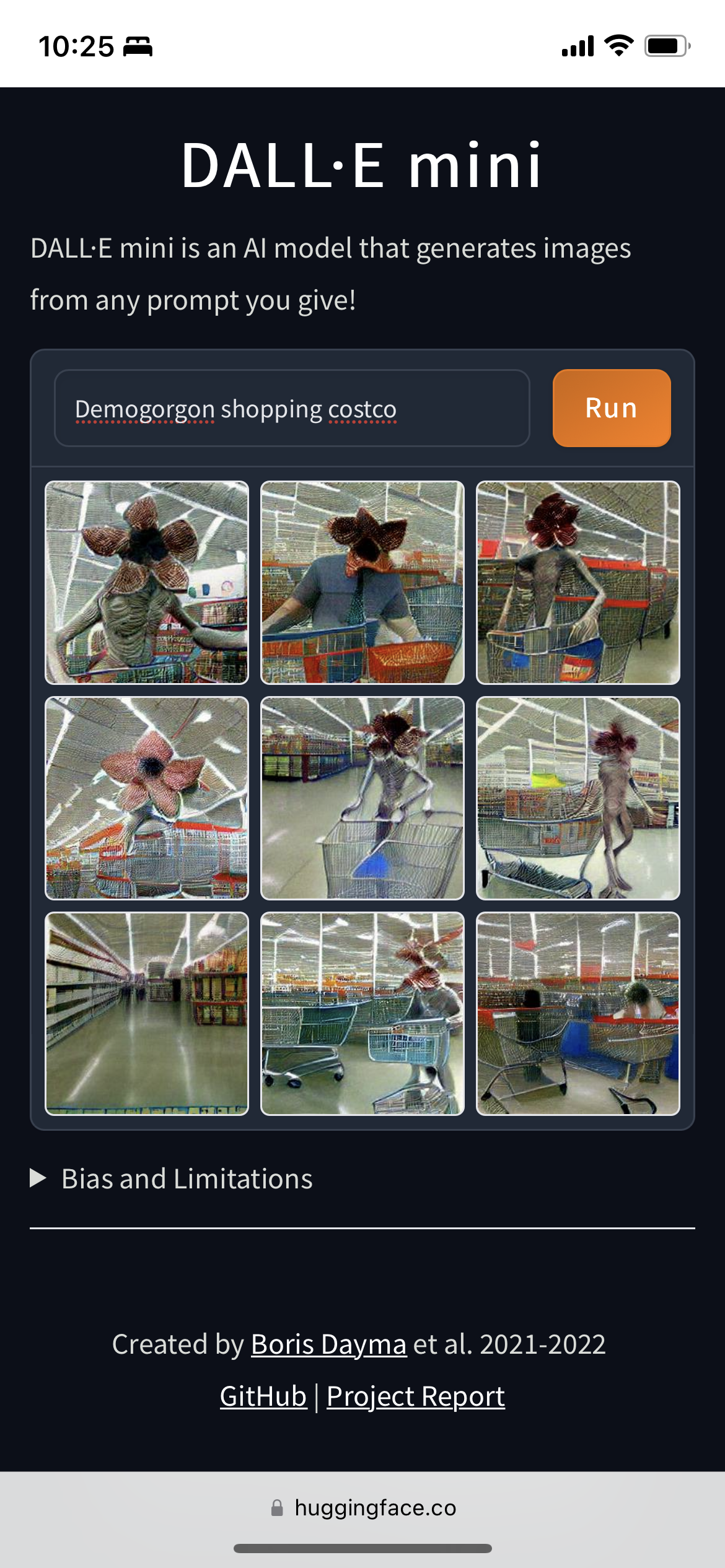Expand the Bias and Limitations section
The height and width of the screenshot is (1568, 725).
172,1178
